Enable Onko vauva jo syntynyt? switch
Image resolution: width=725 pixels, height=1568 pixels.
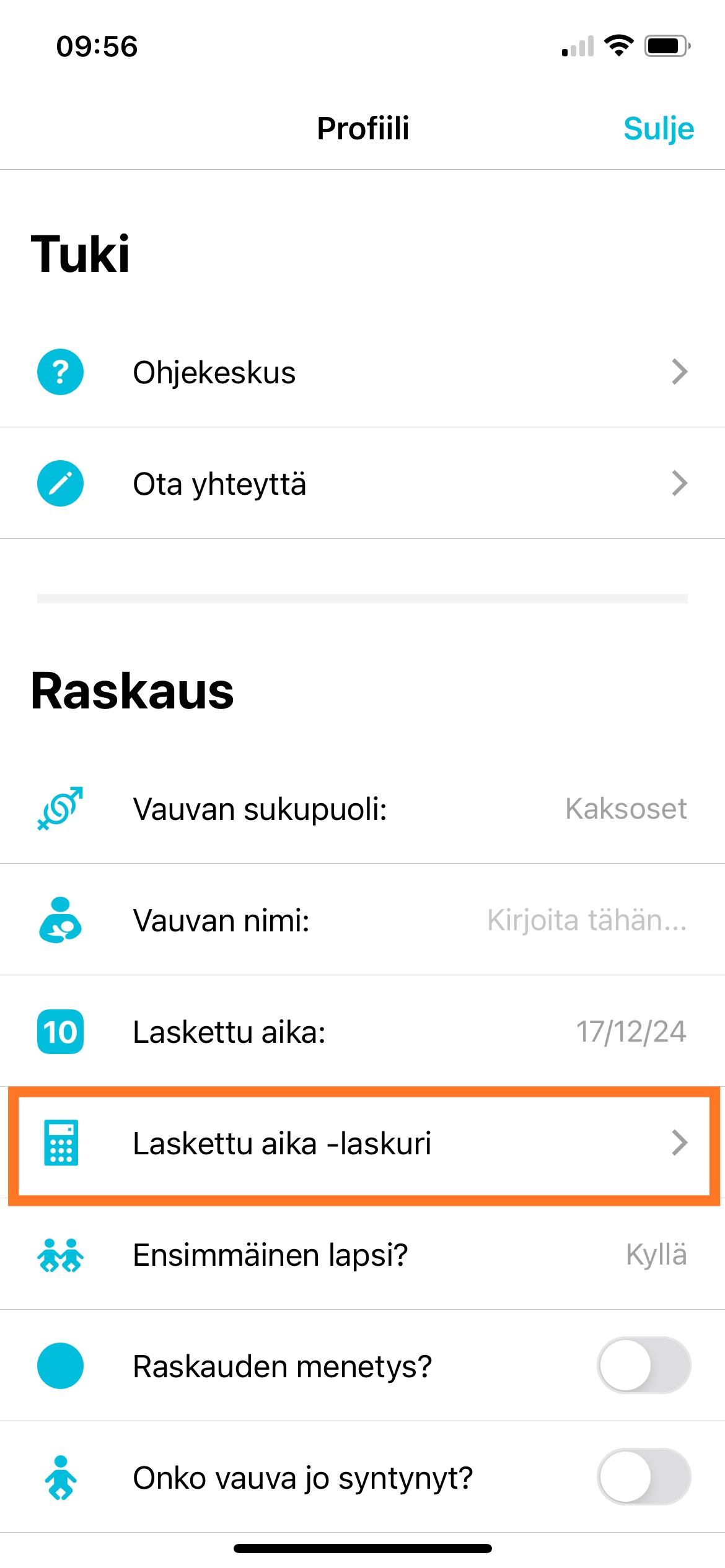click(x=643, y=1477)
